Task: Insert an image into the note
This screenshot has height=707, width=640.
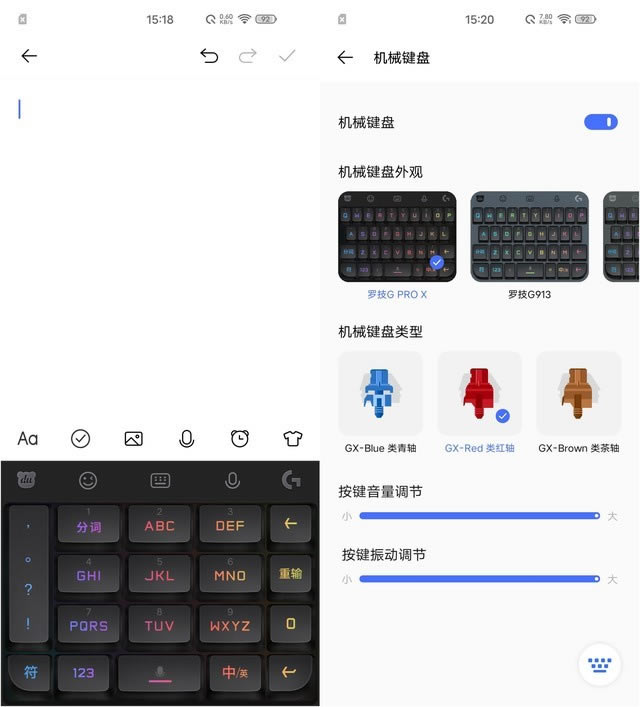Action: 134,438
